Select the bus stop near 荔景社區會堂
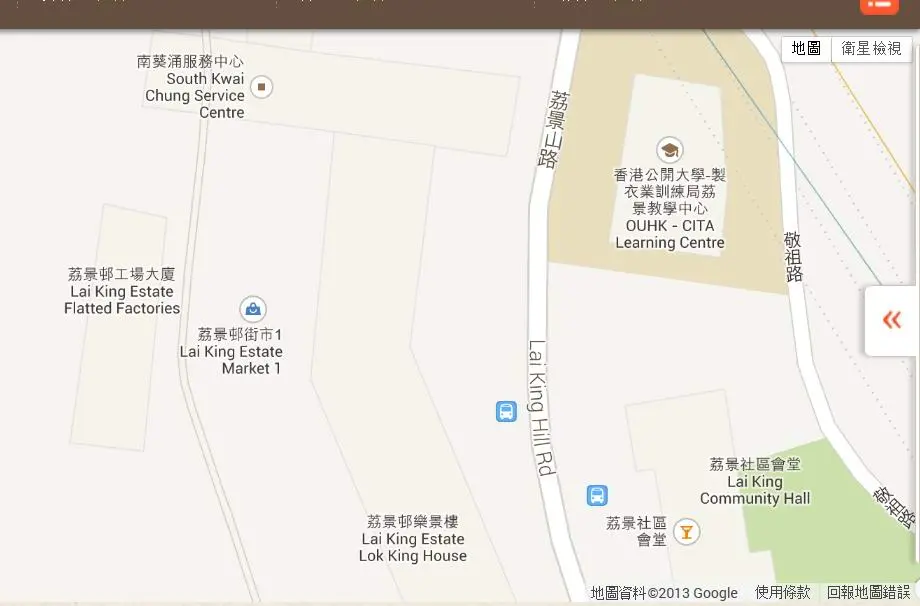920x606 pixels. tap(597, 495)
